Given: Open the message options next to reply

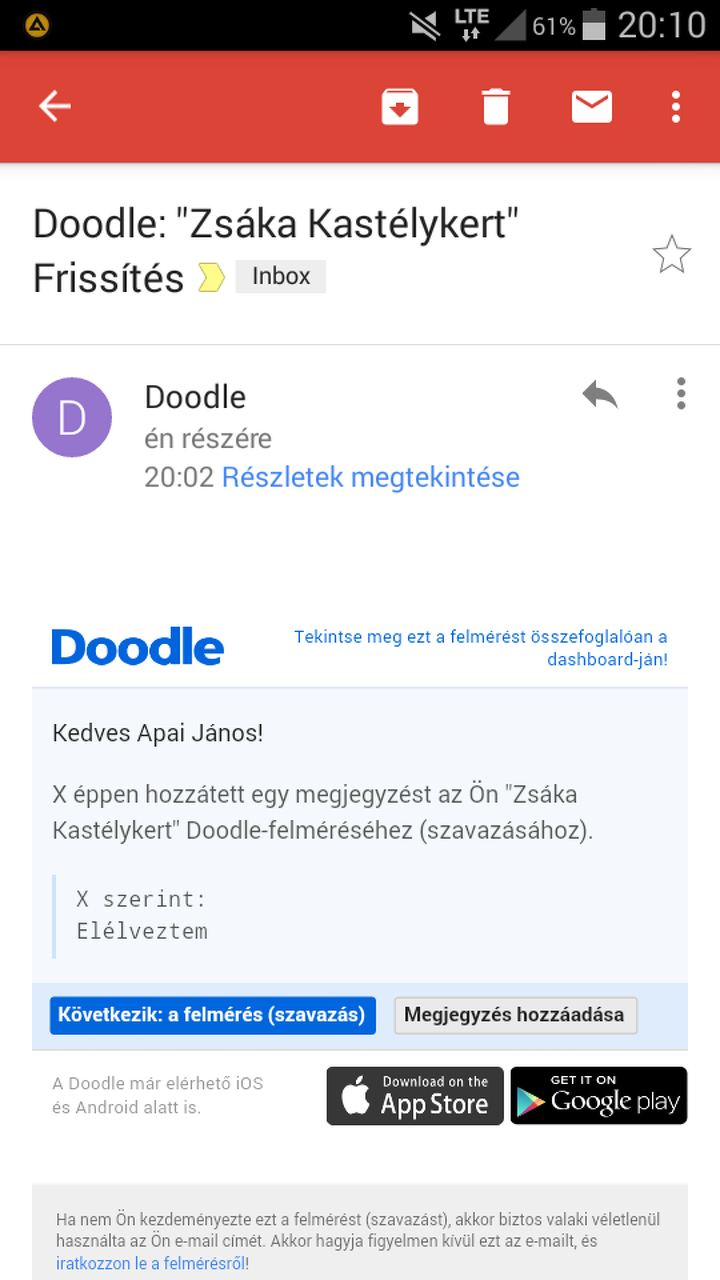Looking at the screenshot, I should 681,394.
